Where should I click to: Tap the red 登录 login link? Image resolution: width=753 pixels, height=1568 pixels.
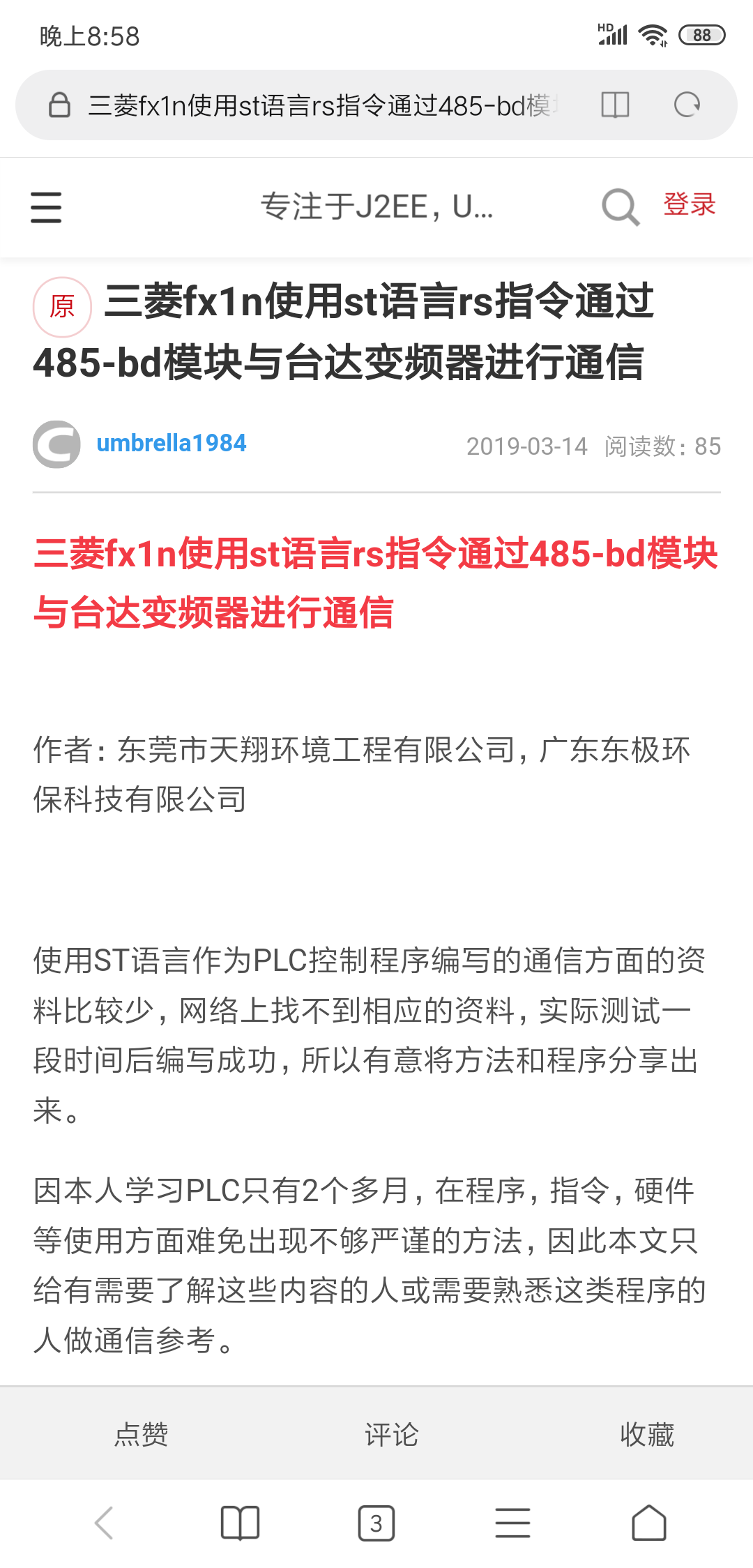point(689,204)
